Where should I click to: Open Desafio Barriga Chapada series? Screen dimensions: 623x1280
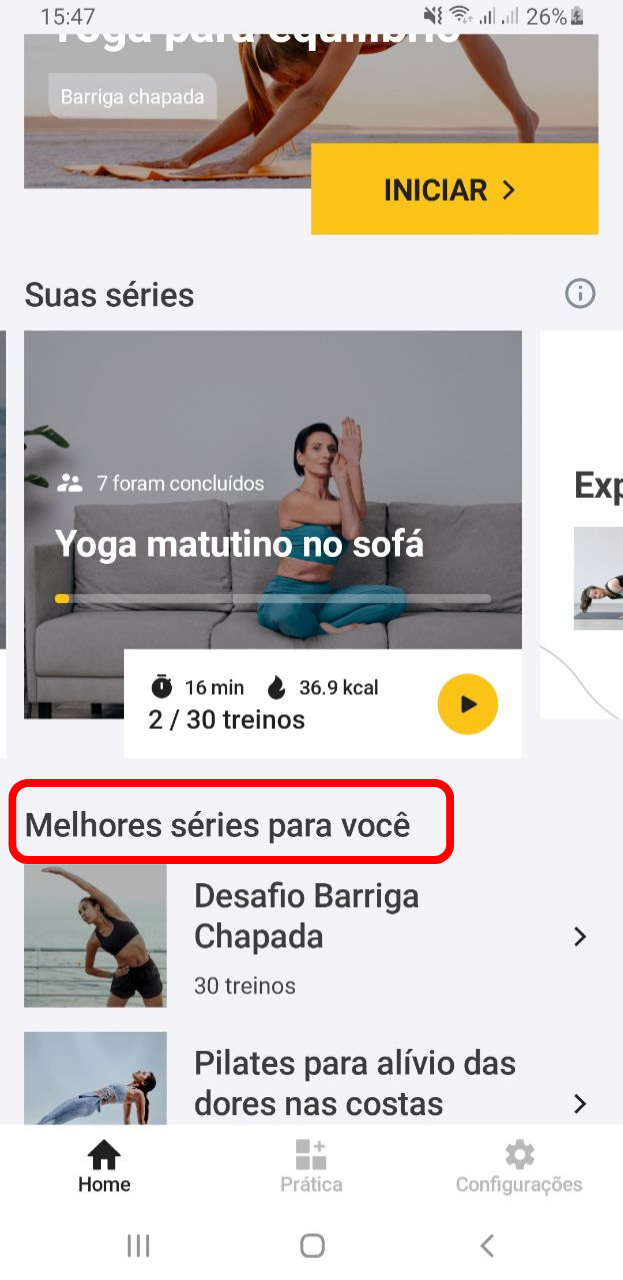click(311, 936)
